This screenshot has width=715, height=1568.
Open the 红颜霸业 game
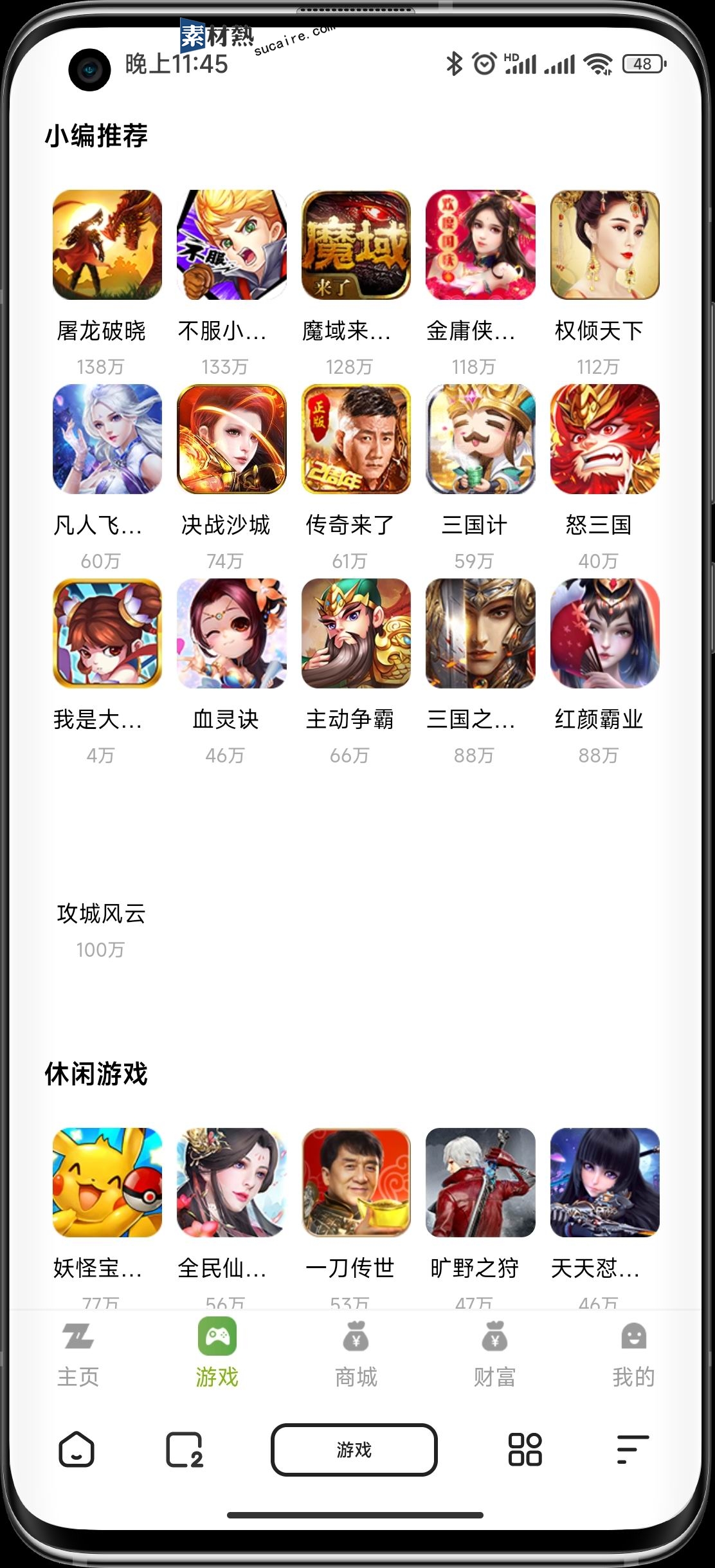click(604, 634)
